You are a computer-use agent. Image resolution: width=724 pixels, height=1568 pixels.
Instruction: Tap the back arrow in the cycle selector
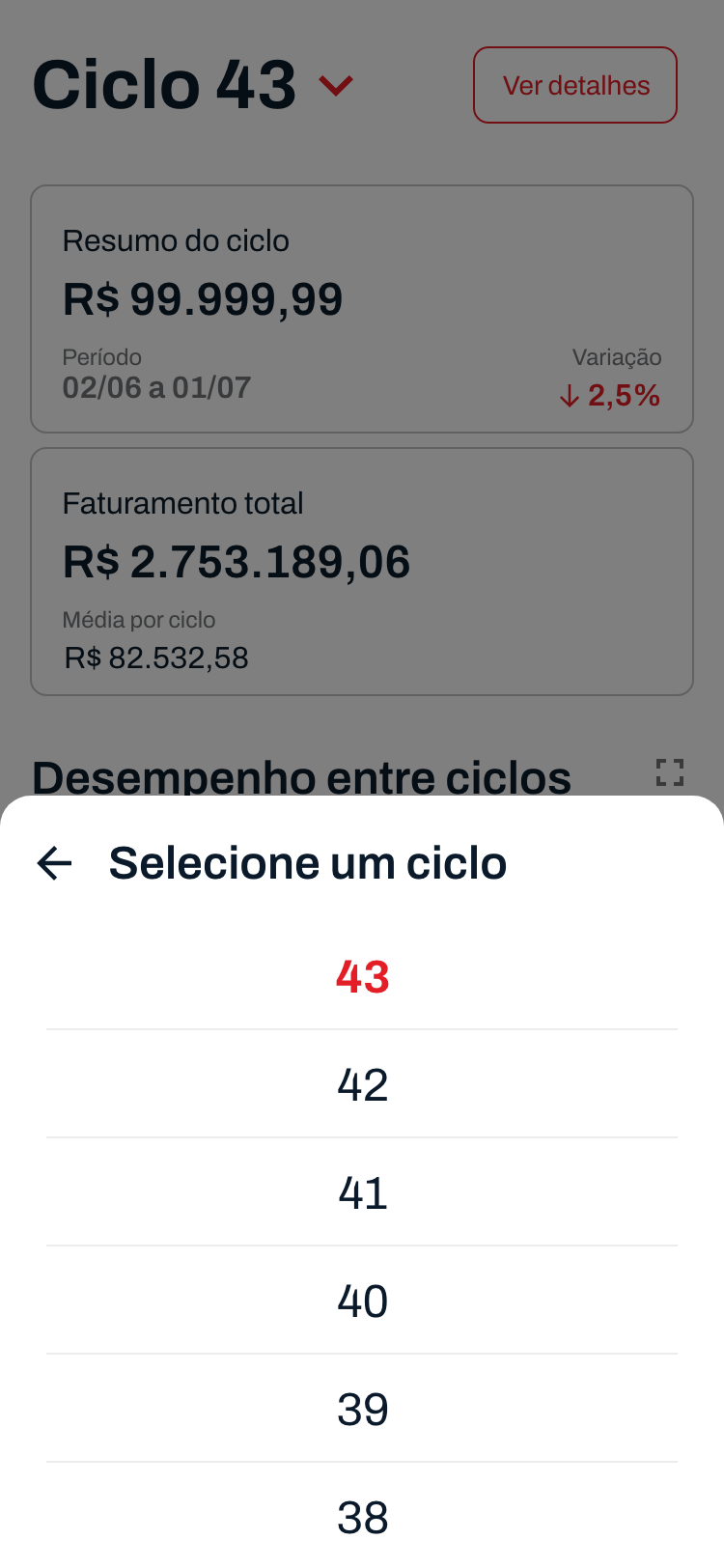[54, 862]
